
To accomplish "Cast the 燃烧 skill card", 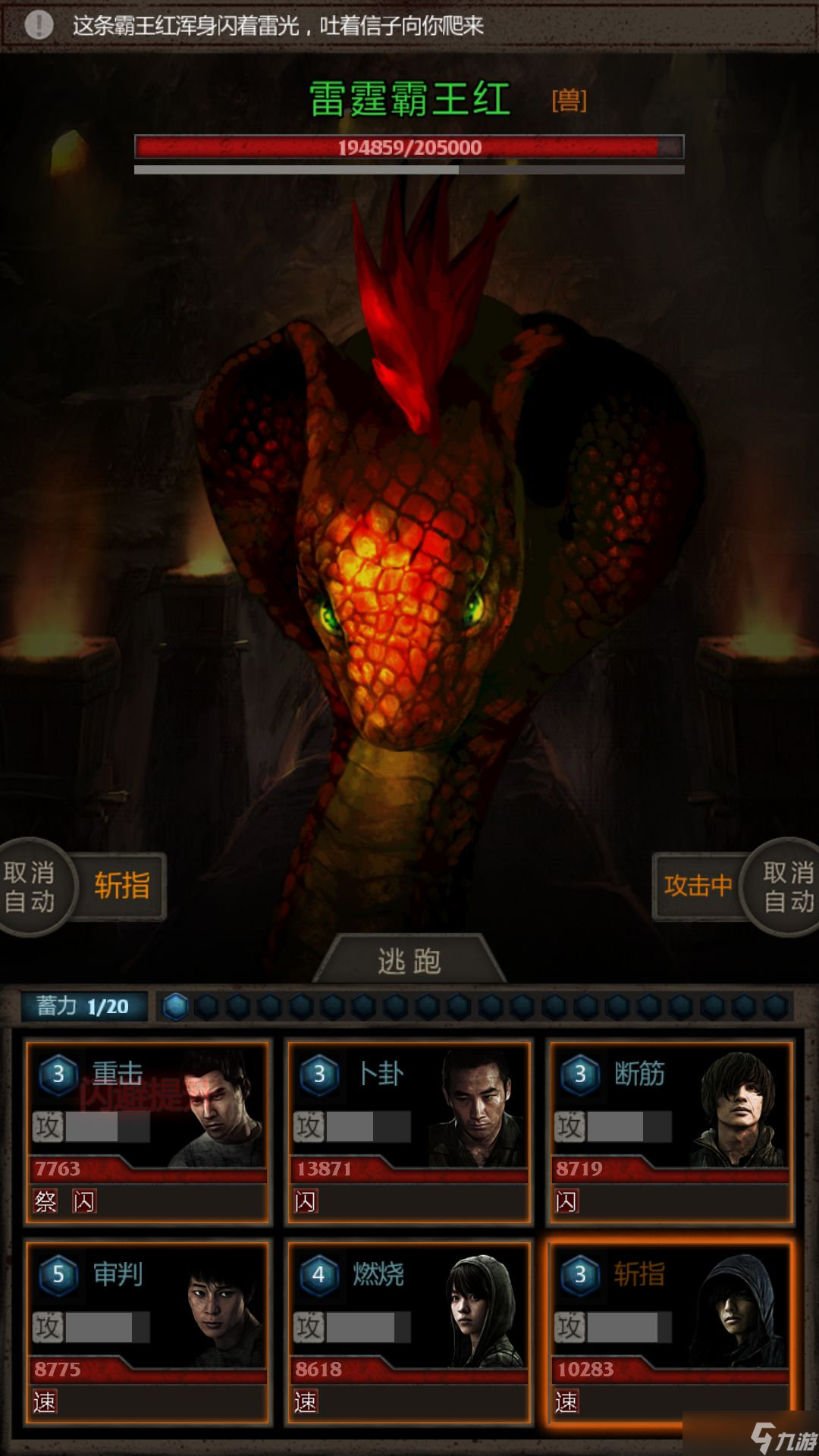I will (x=409, y=1332).
